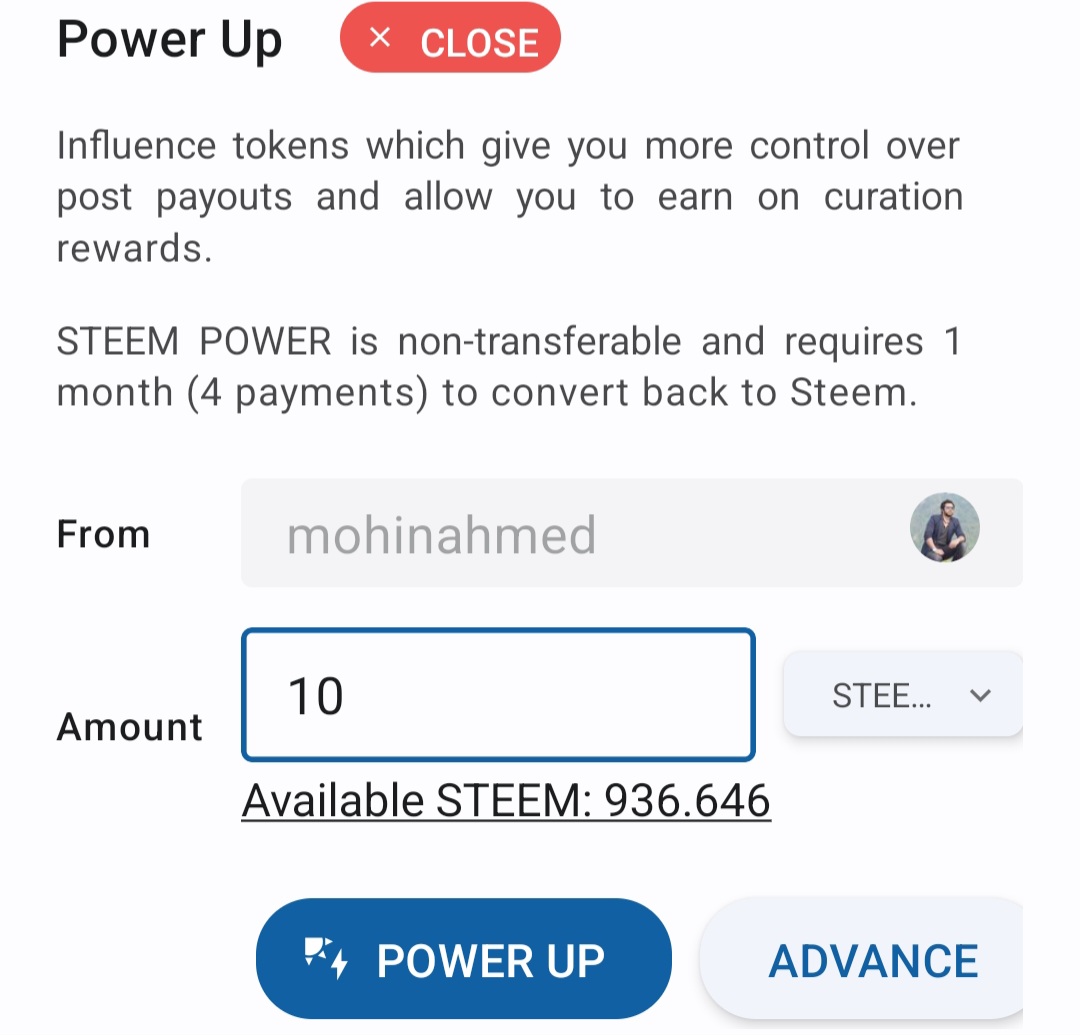Confirm with the Power Up button
Screen dimensions: 1080x1035
(463, 960)
